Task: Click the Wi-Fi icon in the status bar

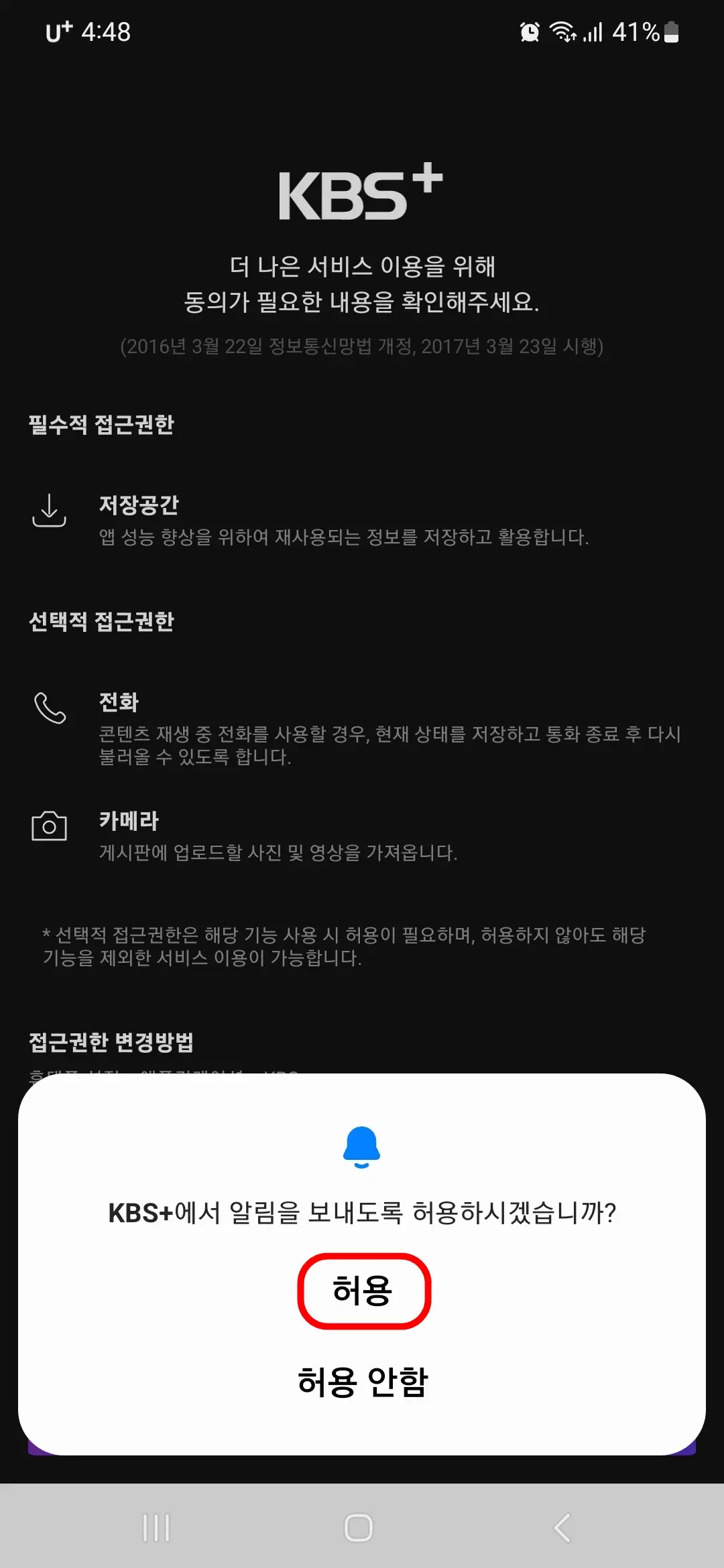Action: (x=563, y=31)
